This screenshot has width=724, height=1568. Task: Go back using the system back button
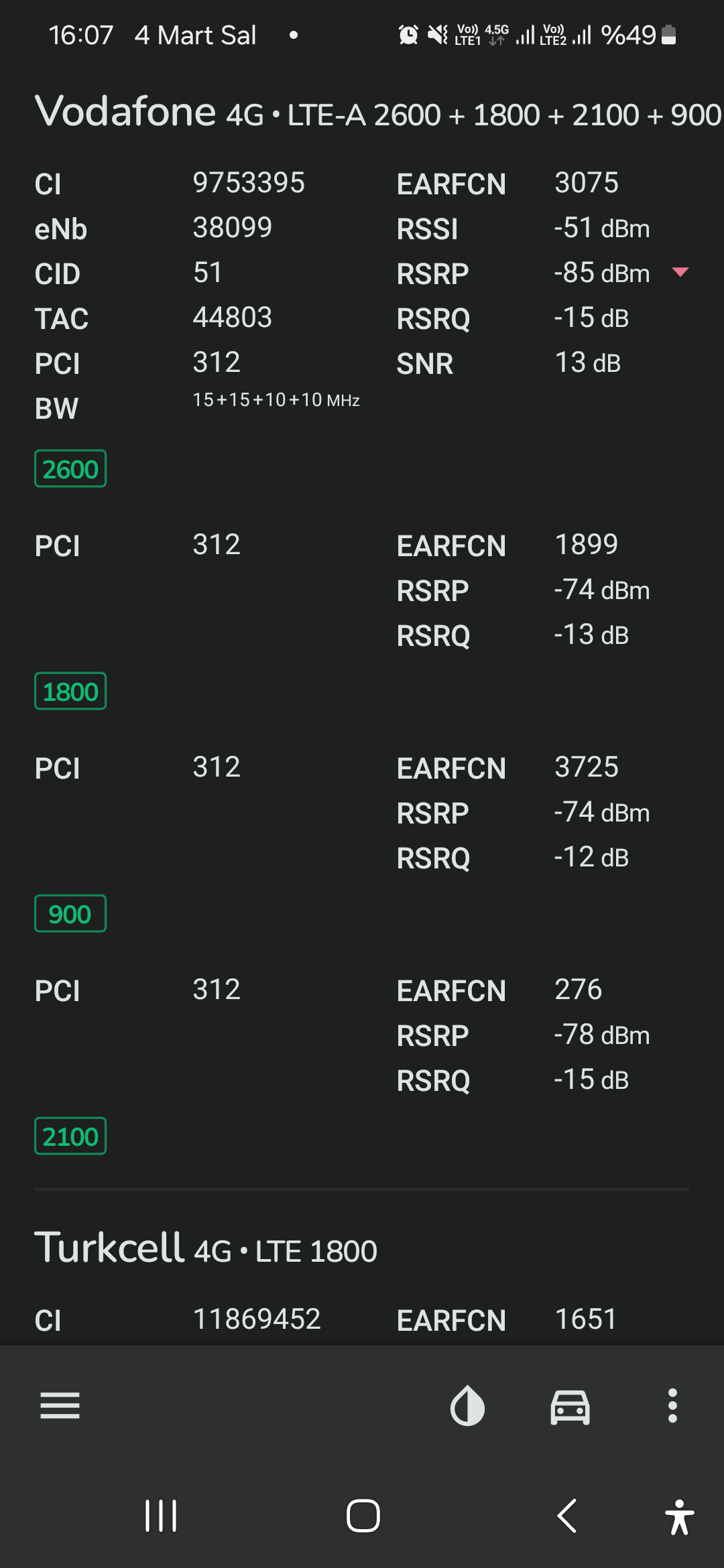point(567,1516)
